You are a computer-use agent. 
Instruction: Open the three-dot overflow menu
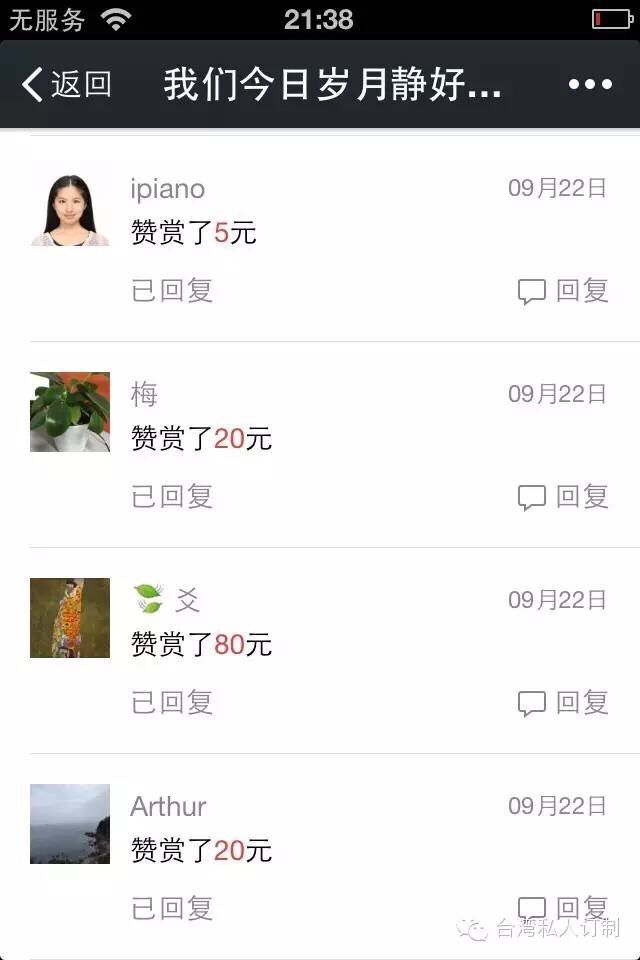click(589, 85)
